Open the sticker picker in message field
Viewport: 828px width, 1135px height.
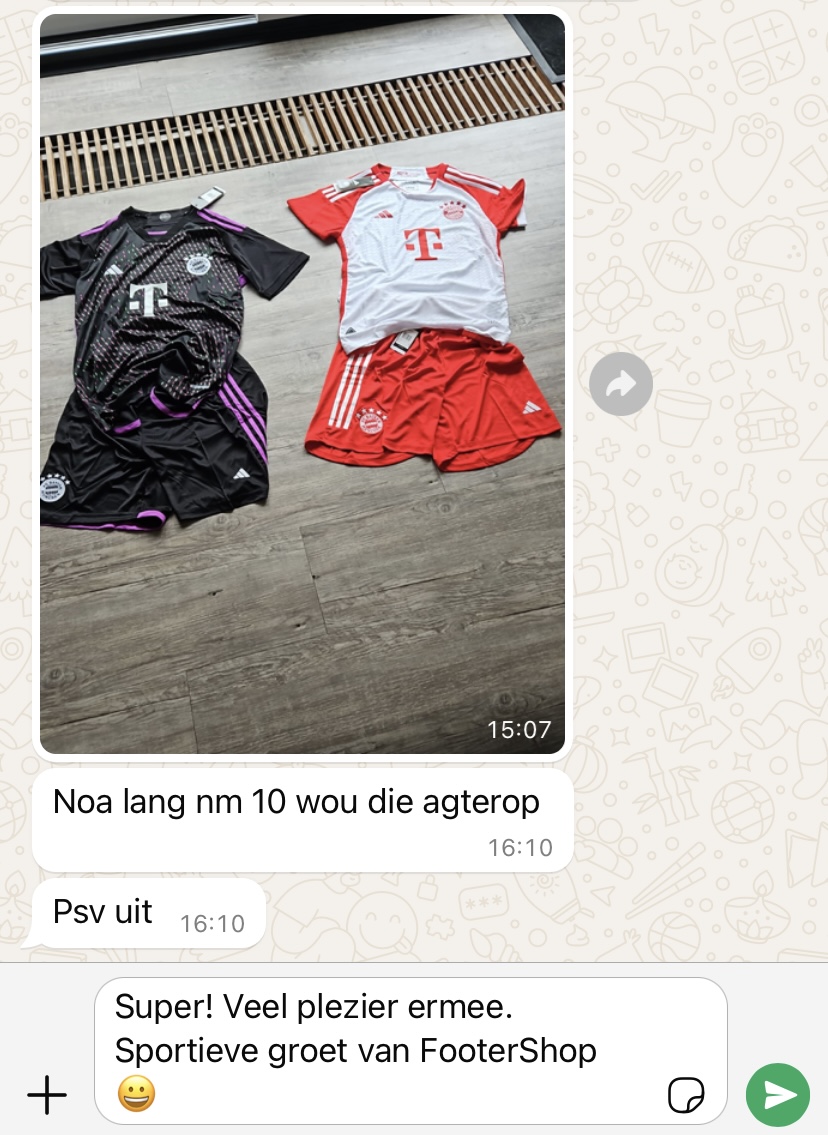coord(686,1095)
